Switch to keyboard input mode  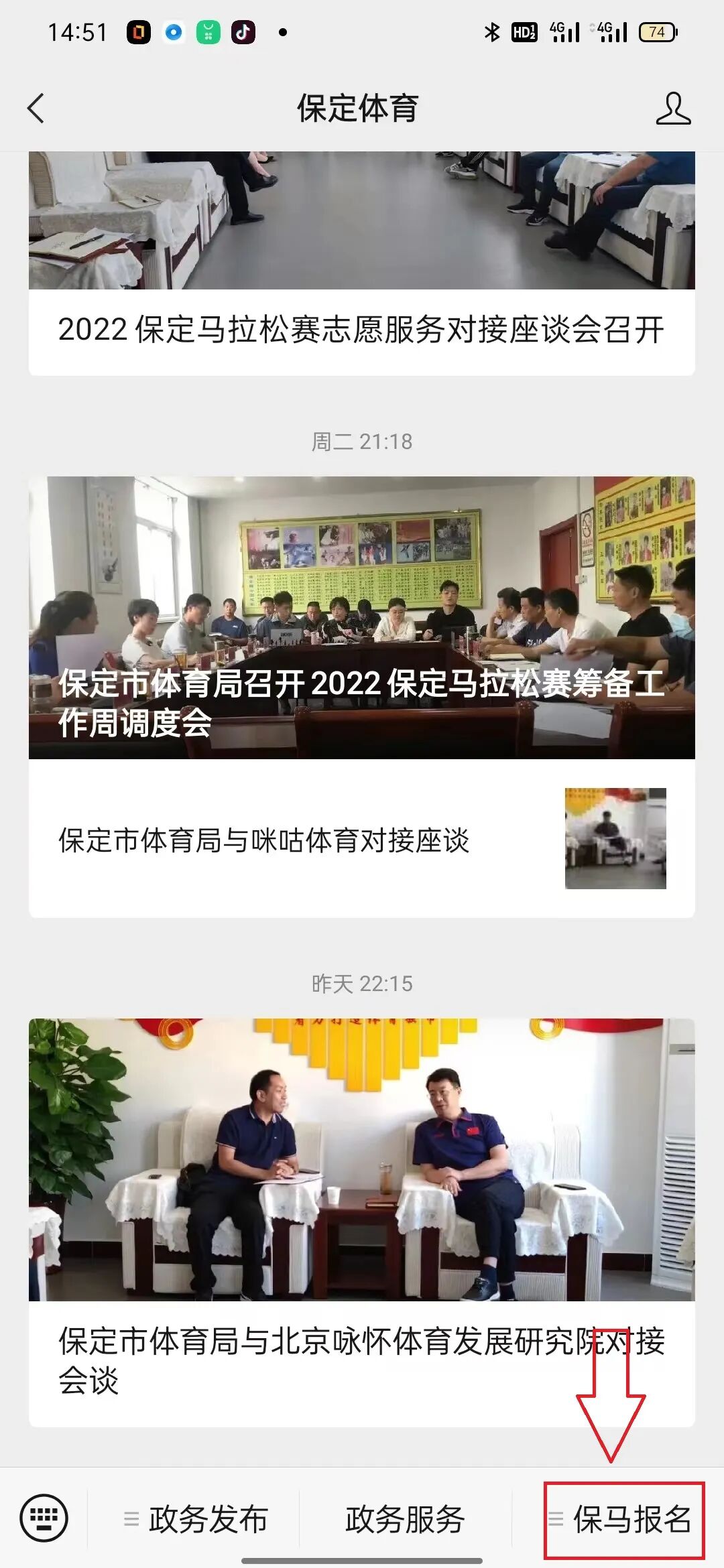[44, 1518]
